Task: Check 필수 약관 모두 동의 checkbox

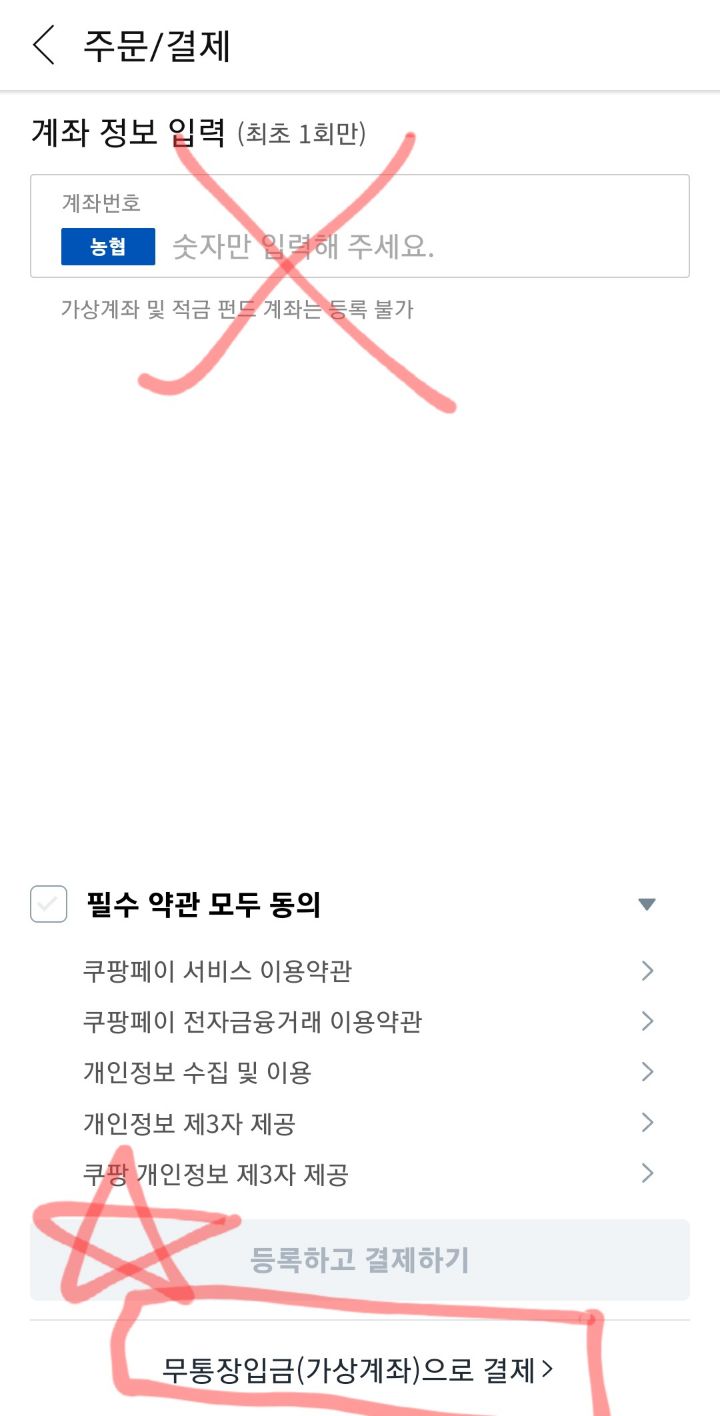Action: pos(49,904)
